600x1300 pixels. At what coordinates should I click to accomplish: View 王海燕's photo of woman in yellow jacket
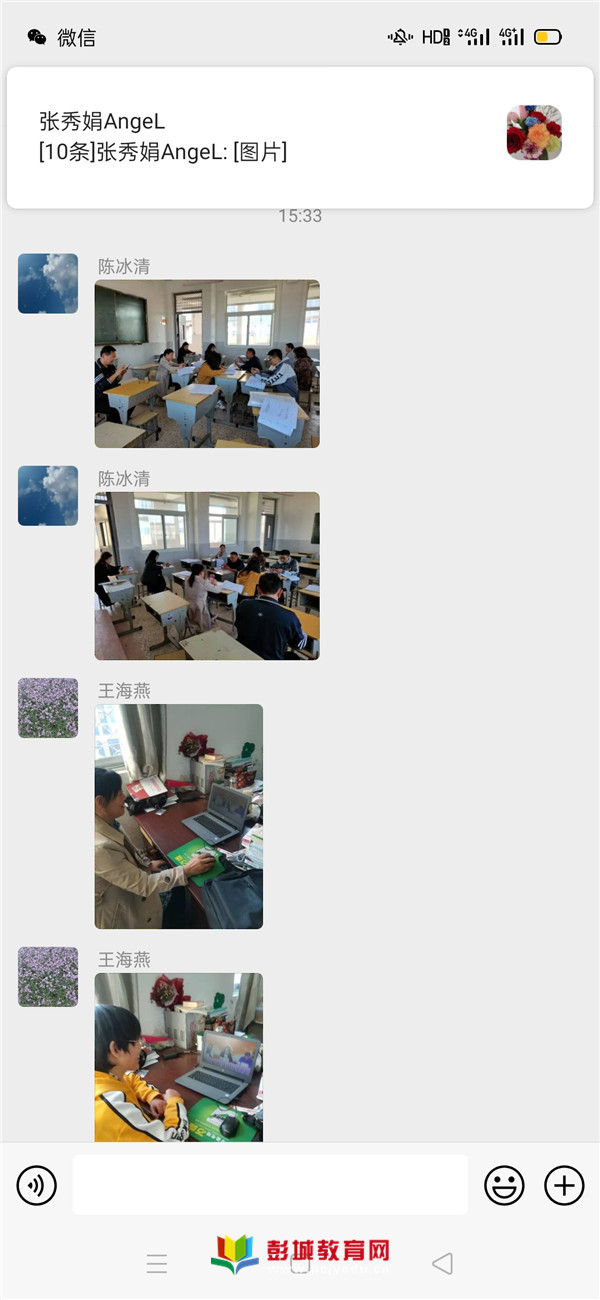[x=179, y=1057]
